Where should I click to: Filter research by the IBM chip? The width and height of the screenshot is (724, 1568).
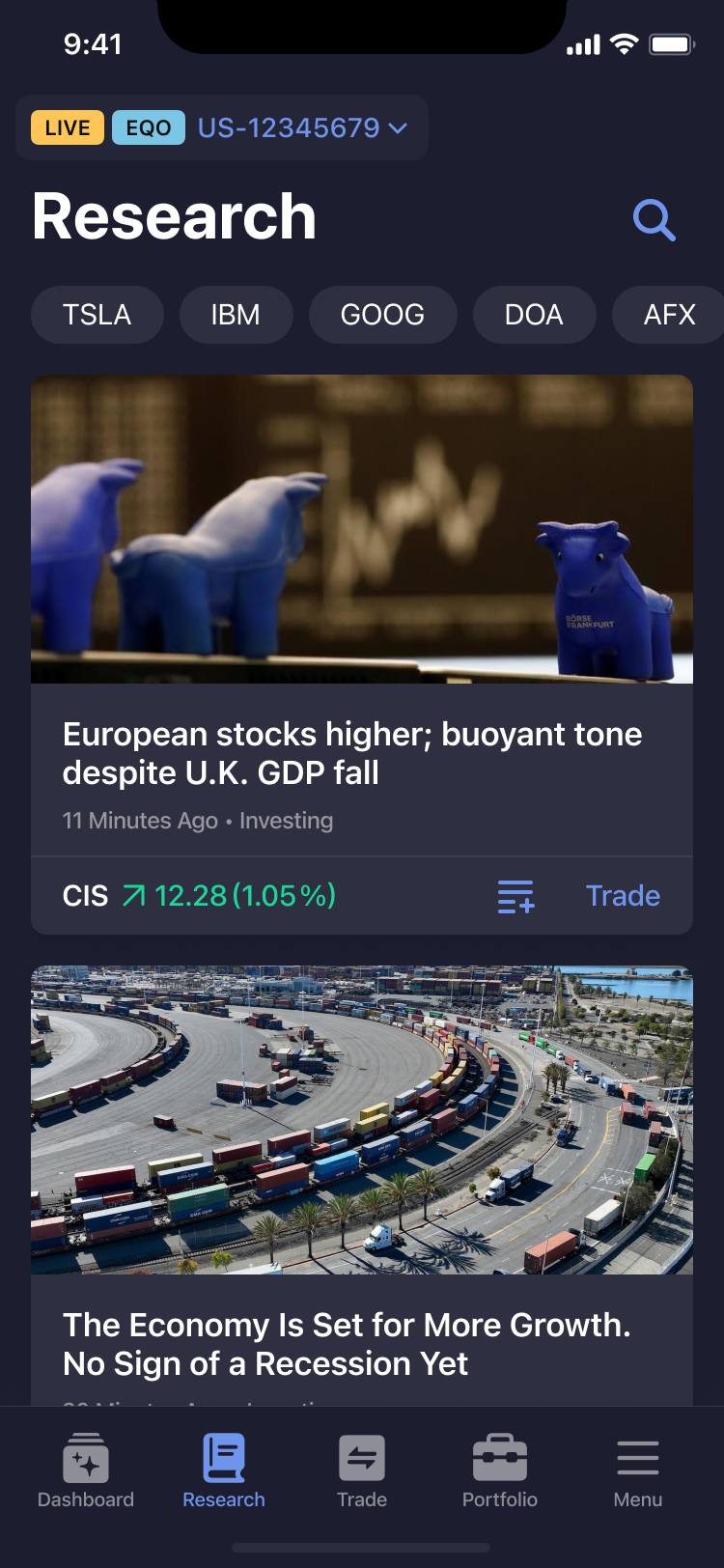[x=236, y=315]
